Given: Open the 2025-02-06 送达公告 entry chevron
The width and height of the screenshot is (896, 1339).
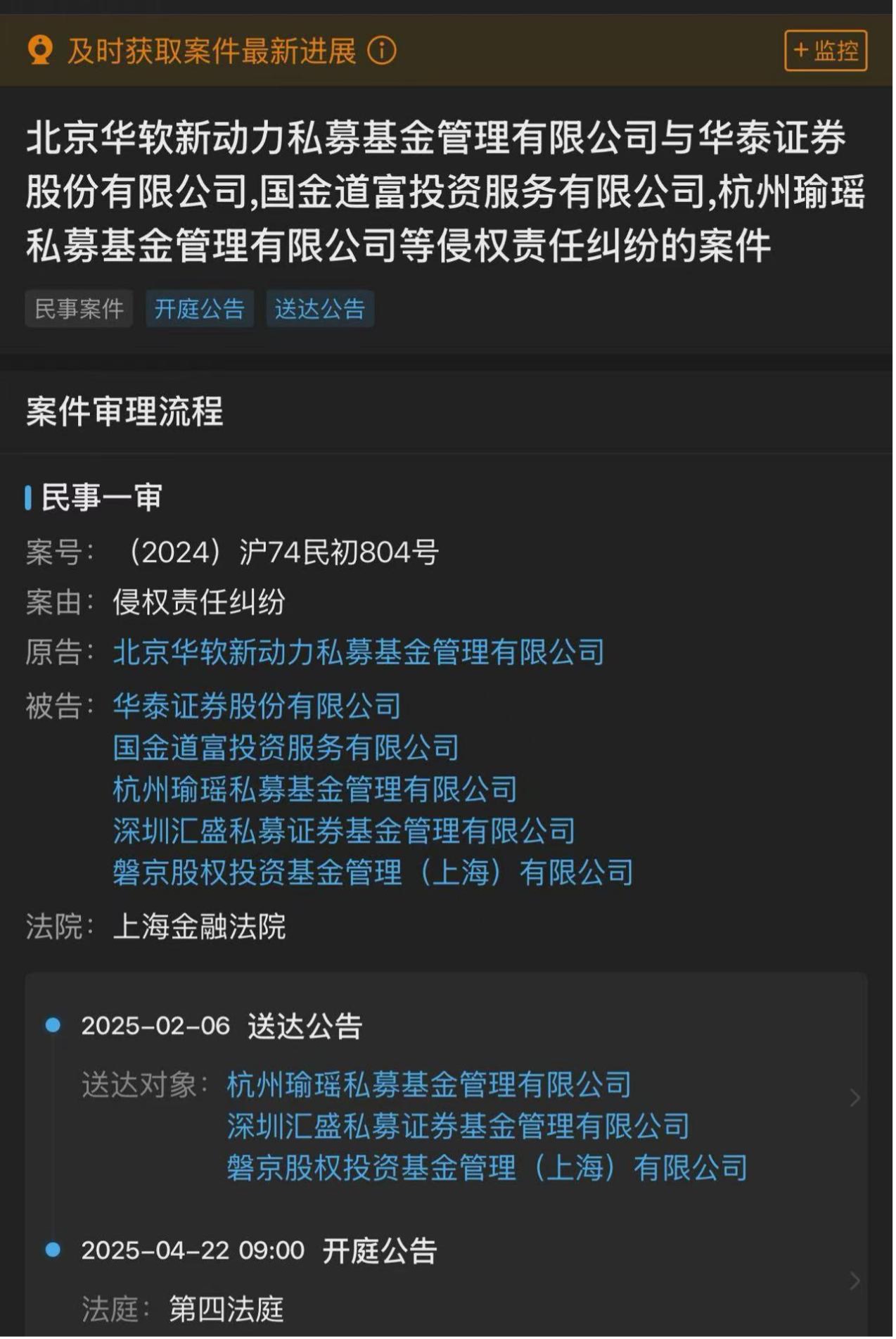Looking at the screenshot, I should coord(855,1098).
